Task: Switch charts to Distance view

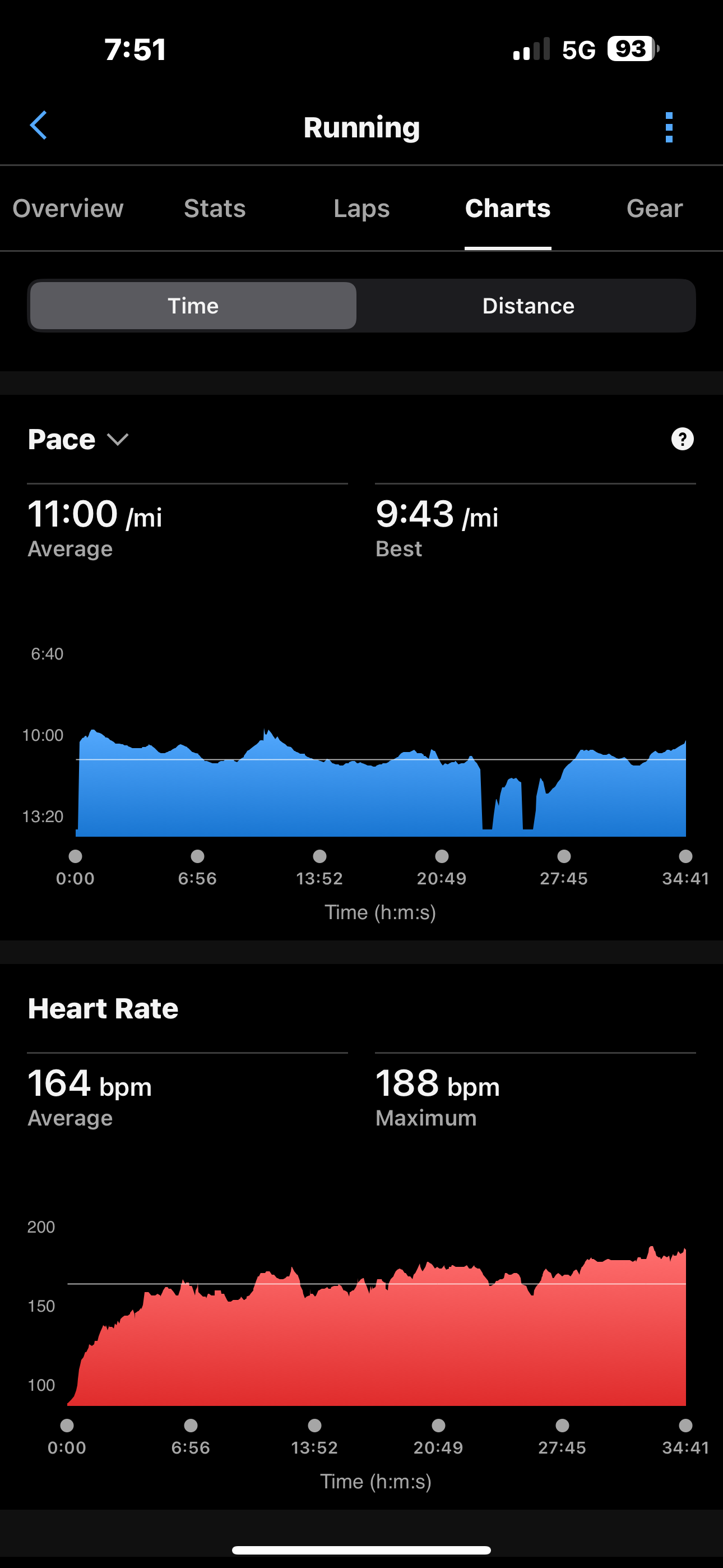Action: tap(527, 306)
